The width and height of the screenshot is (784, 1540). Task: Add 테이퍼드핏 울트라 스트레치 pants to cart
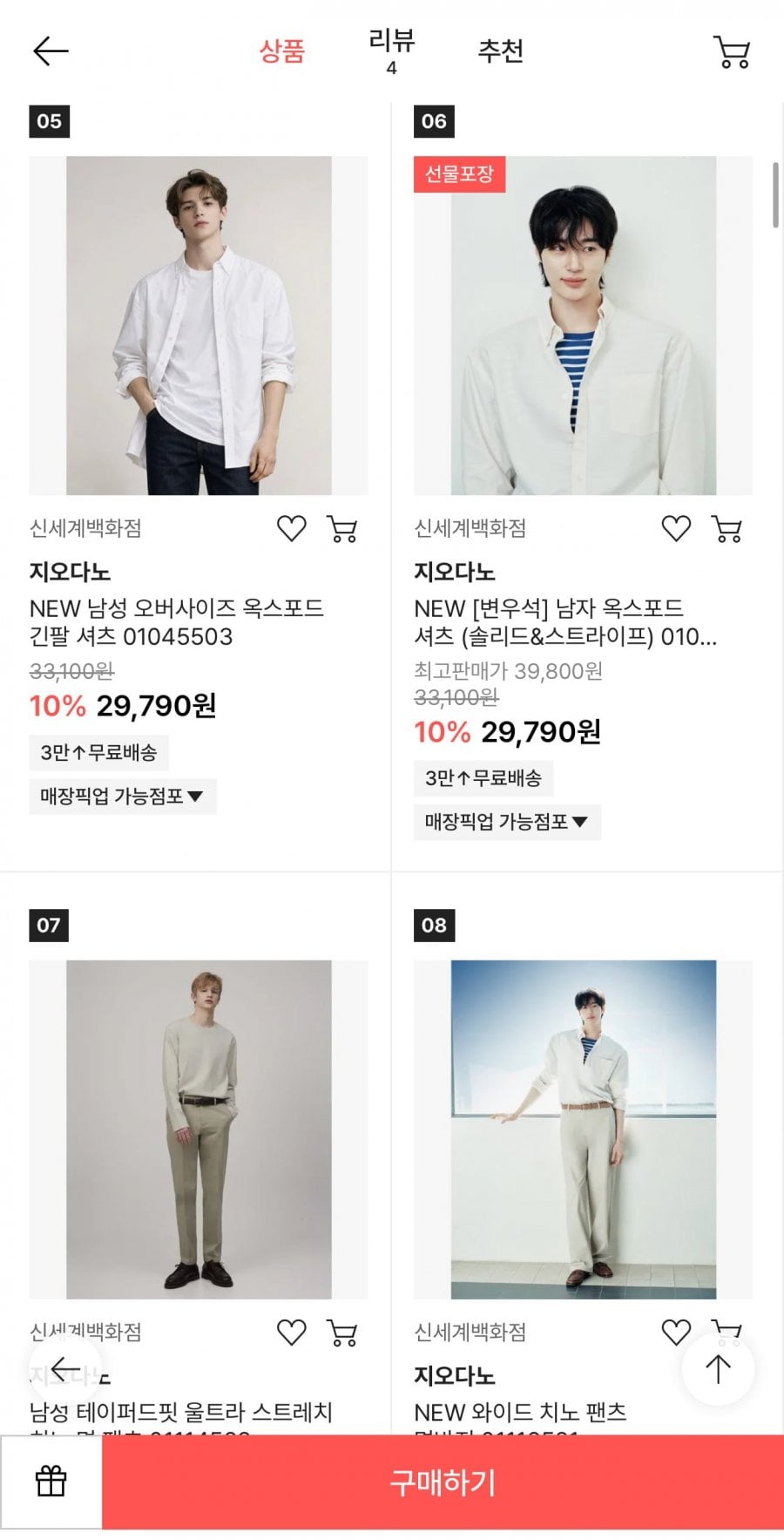point(342,1332)
